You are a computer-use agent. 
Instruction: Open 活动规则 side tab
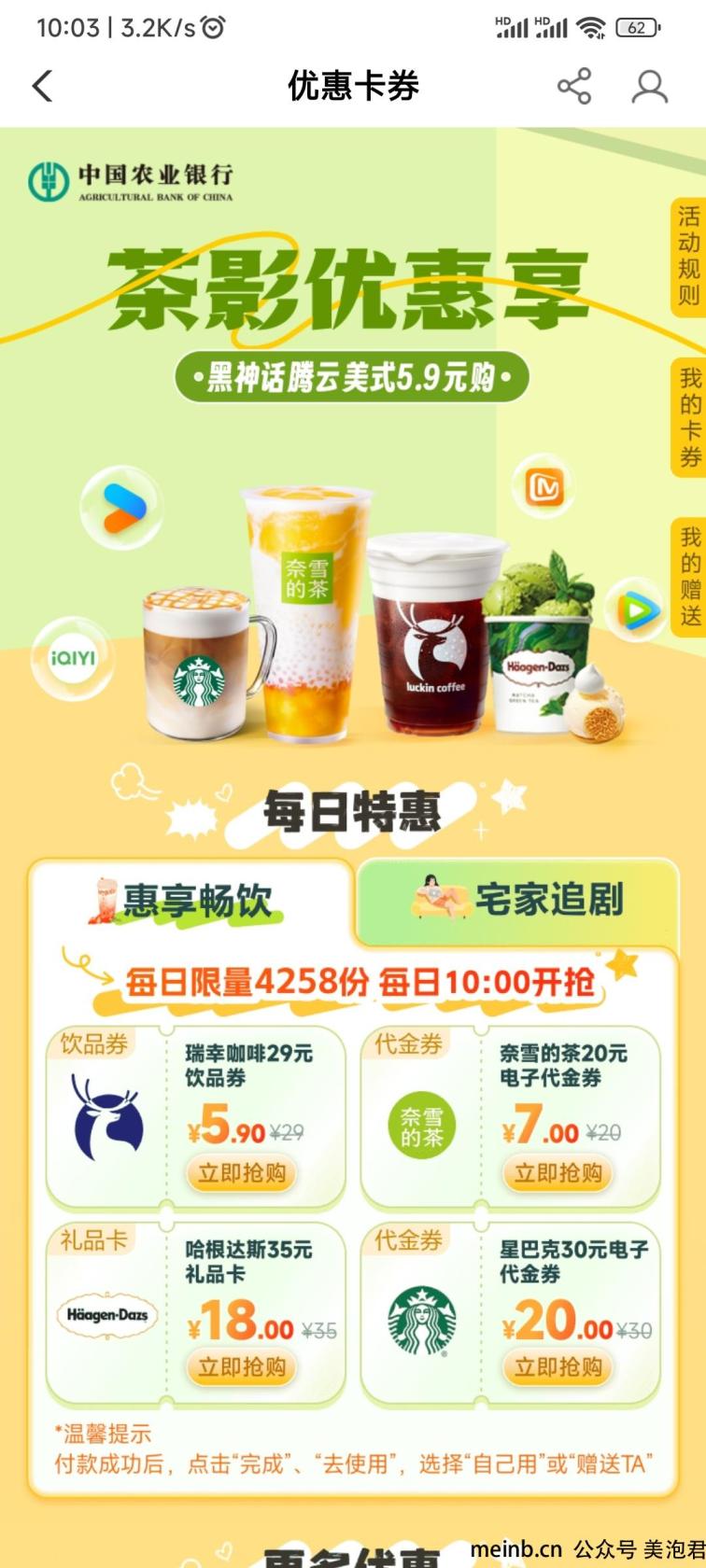tap(689, 257)
